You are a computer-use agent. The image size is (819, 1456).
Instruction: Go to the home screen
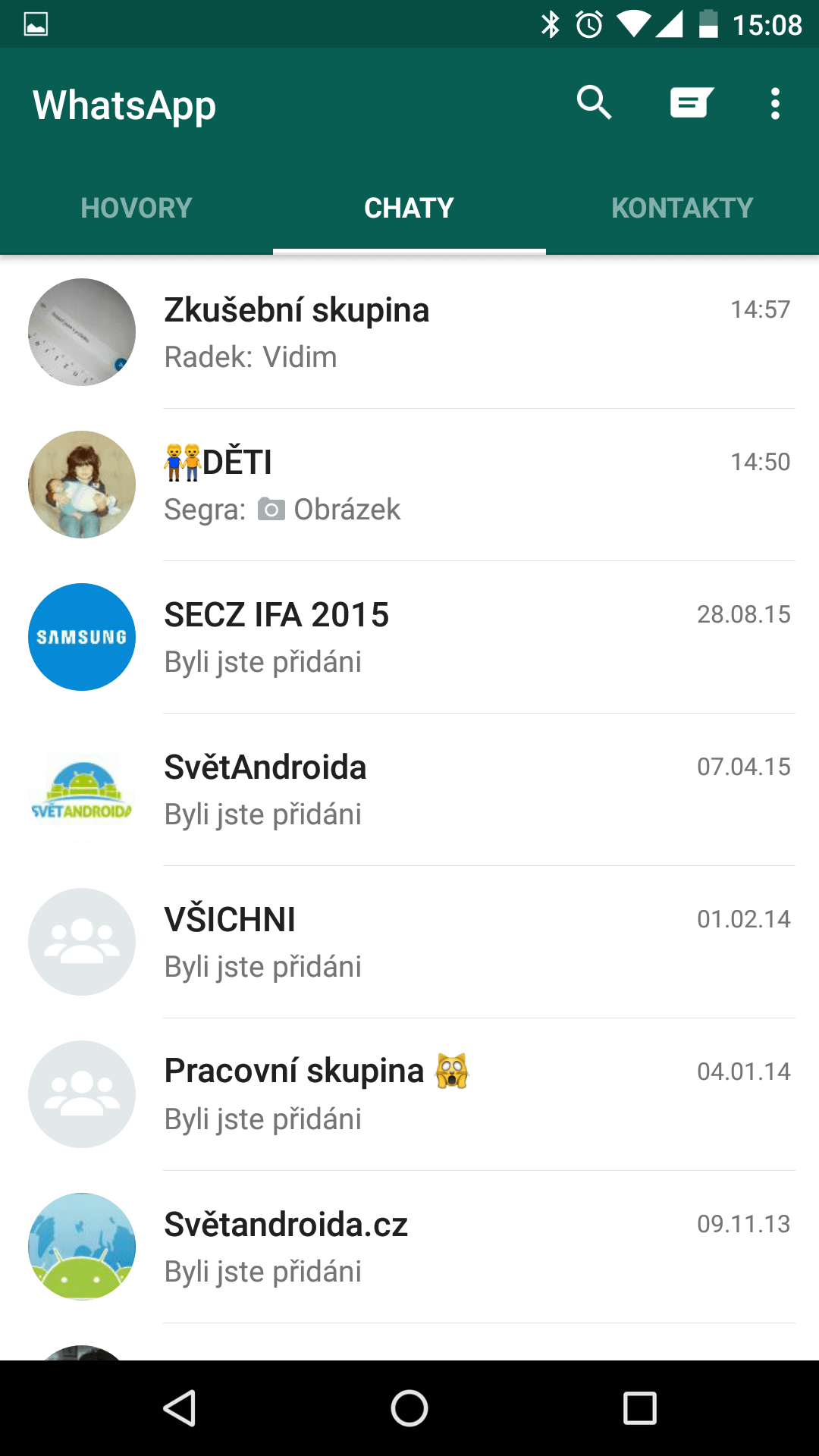coord(409,1408)
